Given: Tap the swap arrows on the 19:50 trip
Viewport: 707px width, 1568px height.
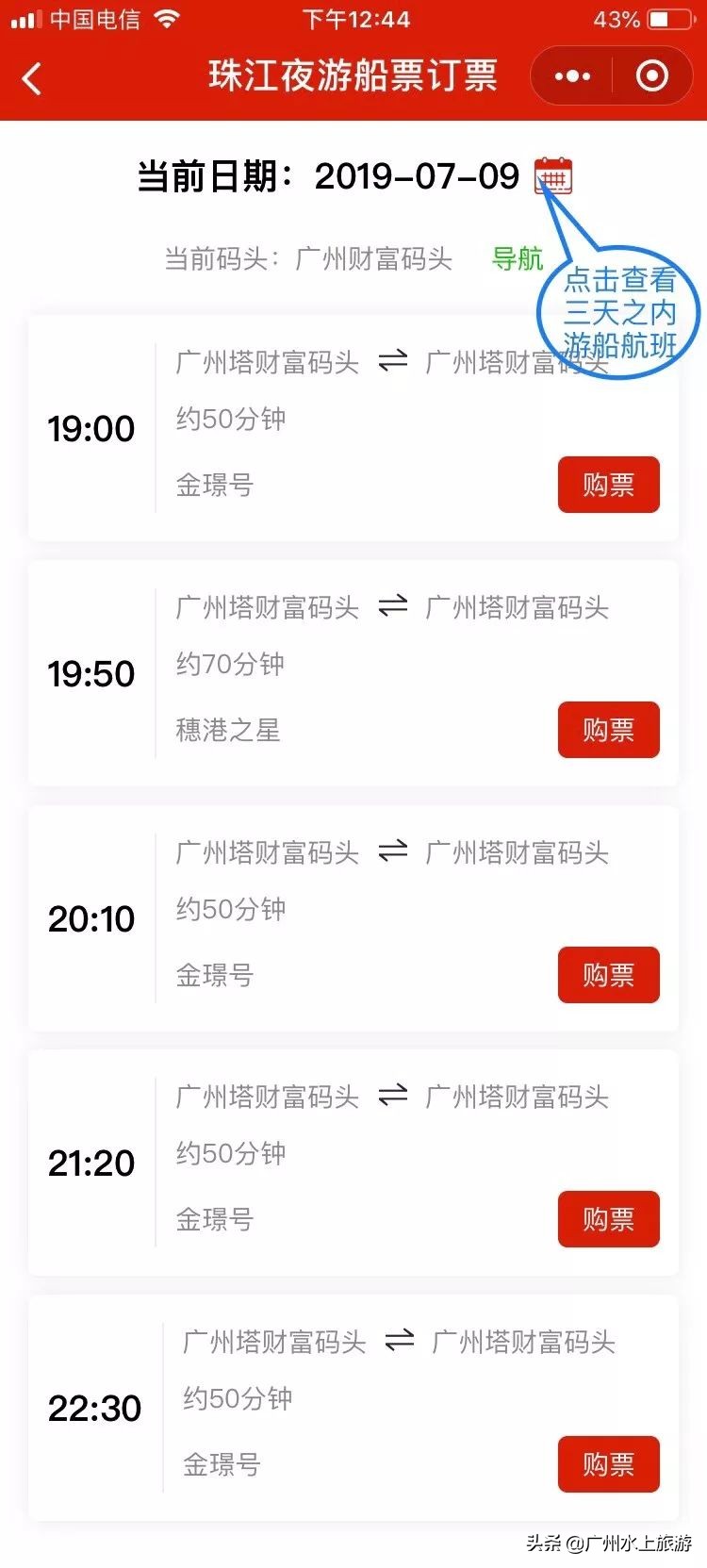Looking at the screenshot, I should click(x=392, y=609).
